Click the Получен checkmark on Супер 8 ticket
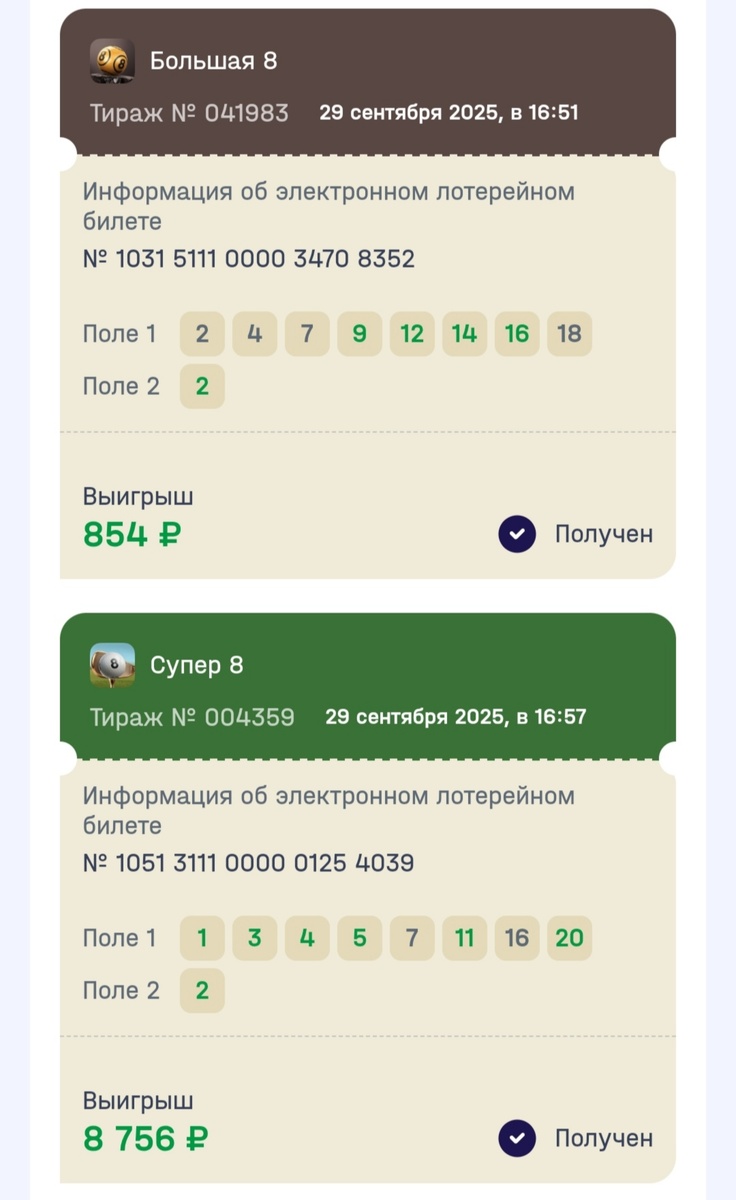This screenshot has width=736, height=1200. (x=515, y=1138)
